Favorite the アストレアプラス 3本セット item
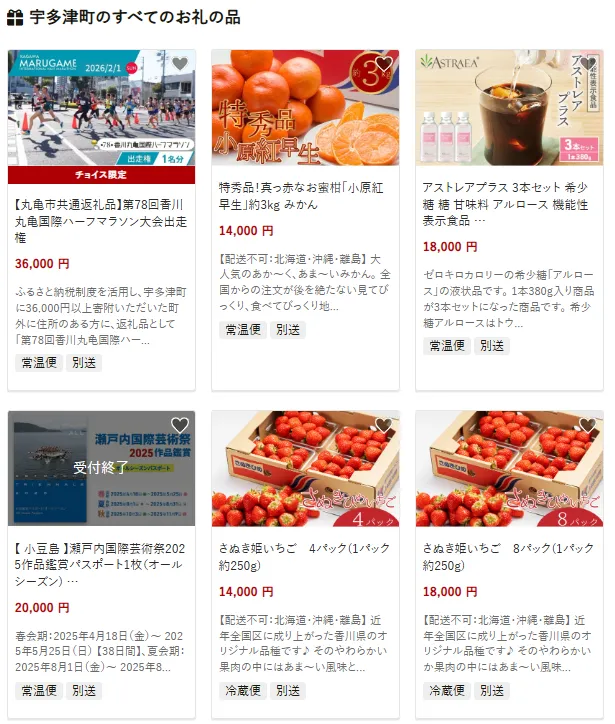Image resolution: width=615 pixels, height=724 pixels. point(587,64)
